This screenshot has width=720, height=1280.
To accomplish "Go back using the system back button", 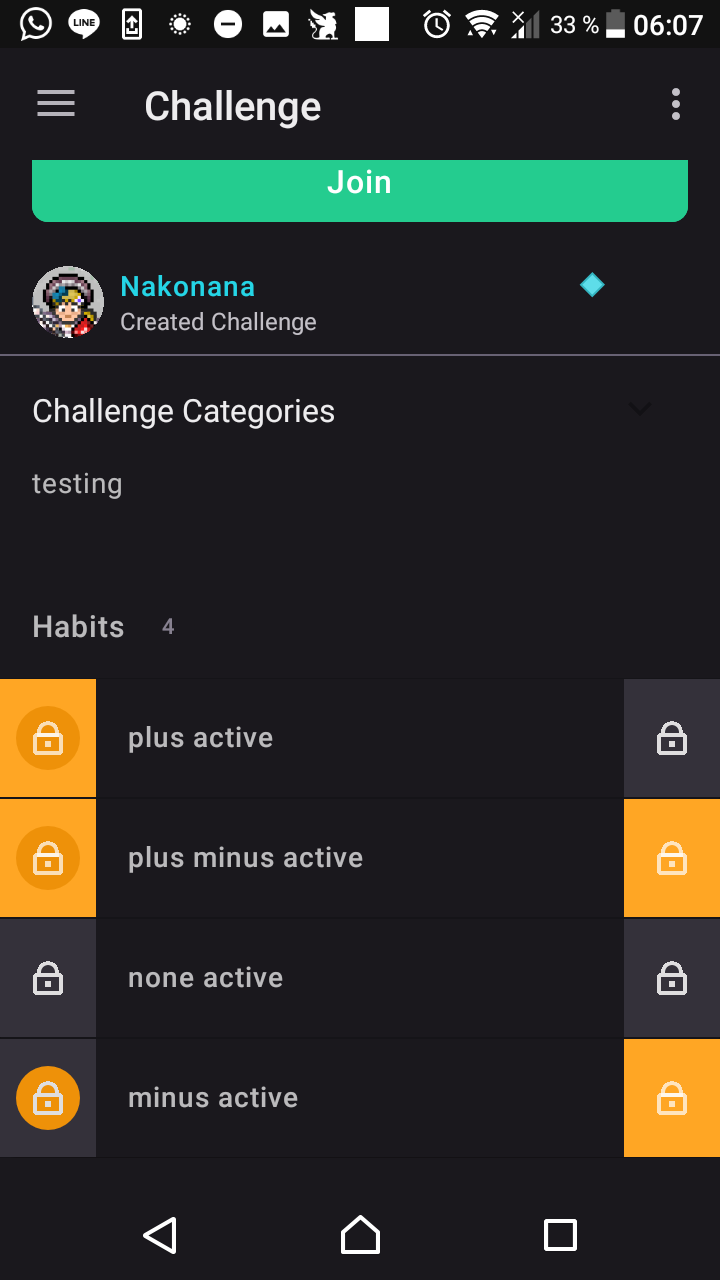I will click(x=160, y=1235).
